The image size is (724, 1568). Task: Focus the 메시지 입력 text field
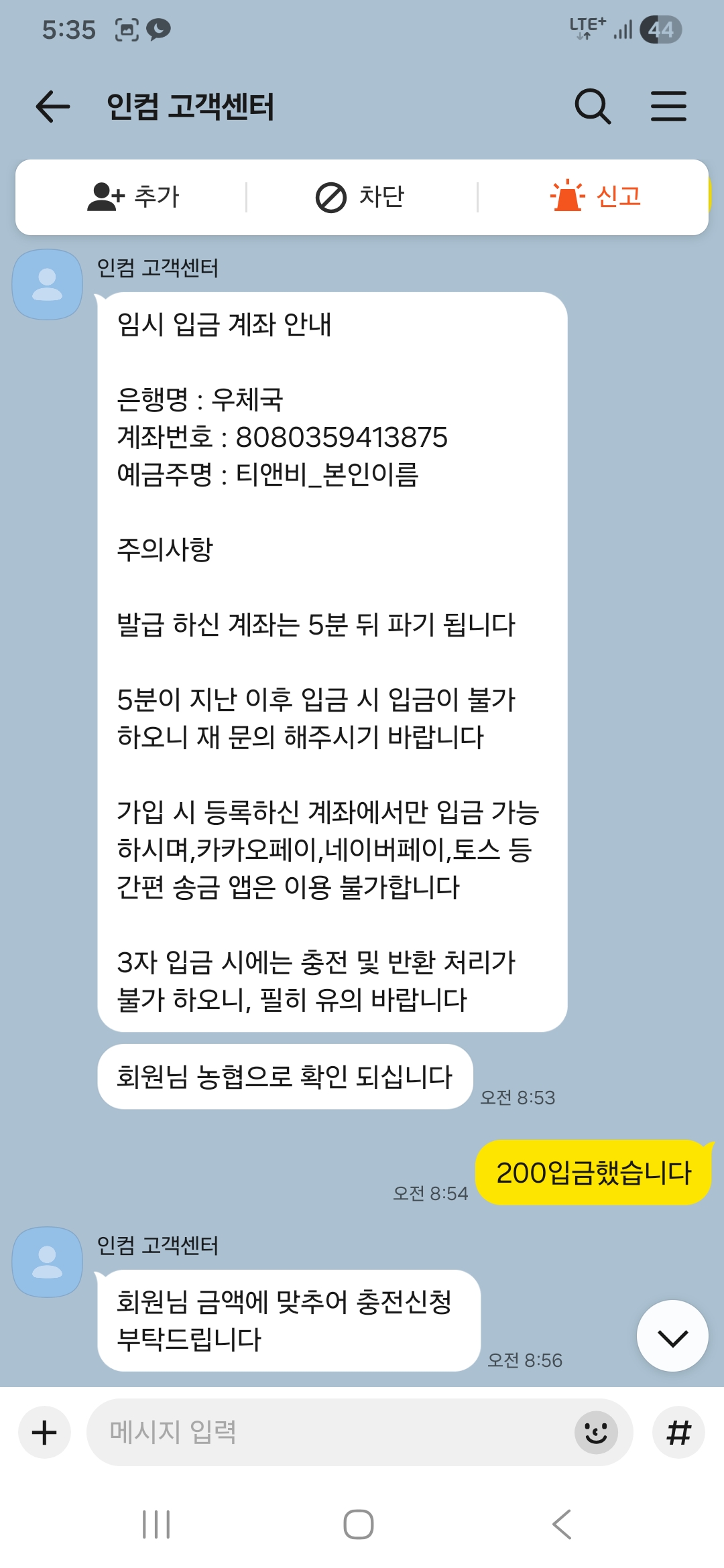[328, 1433]
